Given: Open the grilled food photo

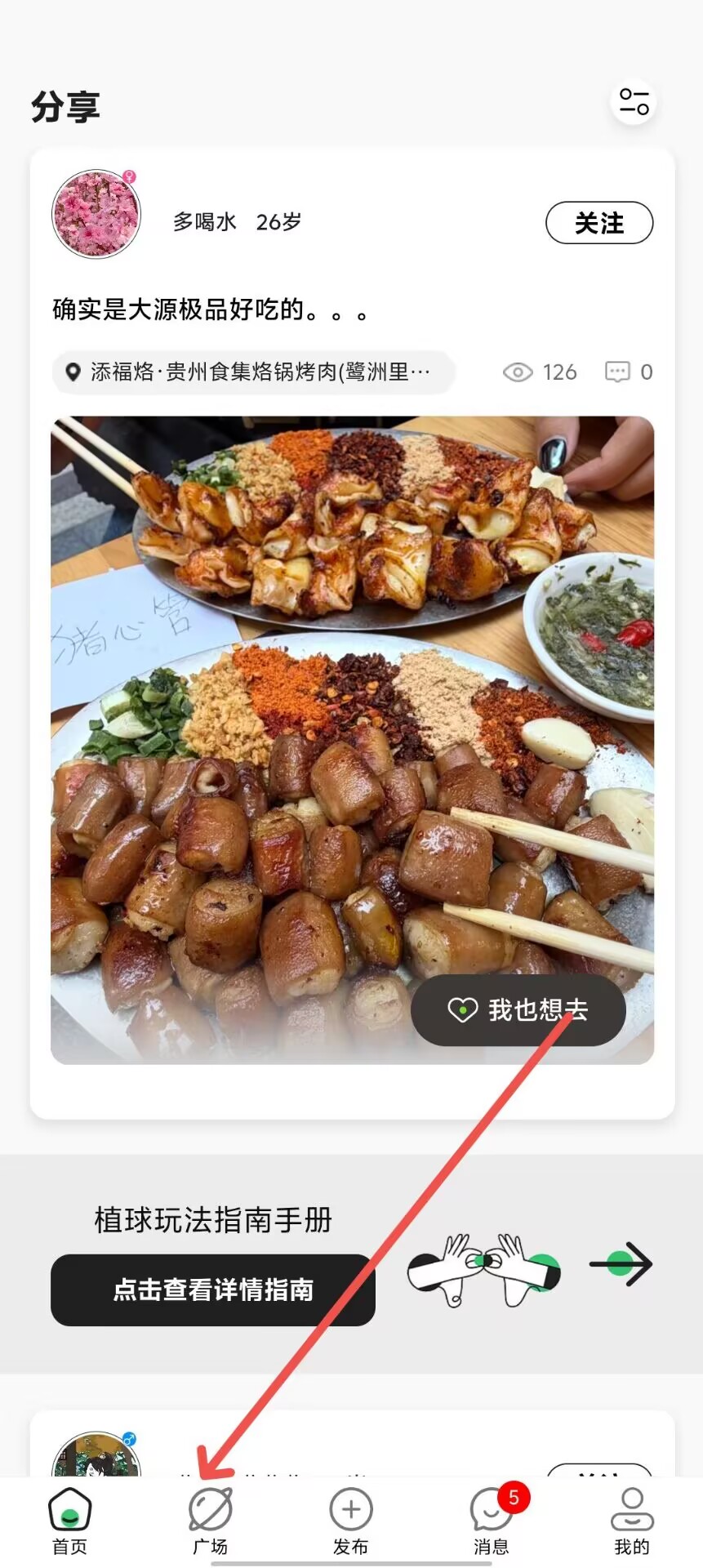Looking at the screenshot, I should point(352,740).
